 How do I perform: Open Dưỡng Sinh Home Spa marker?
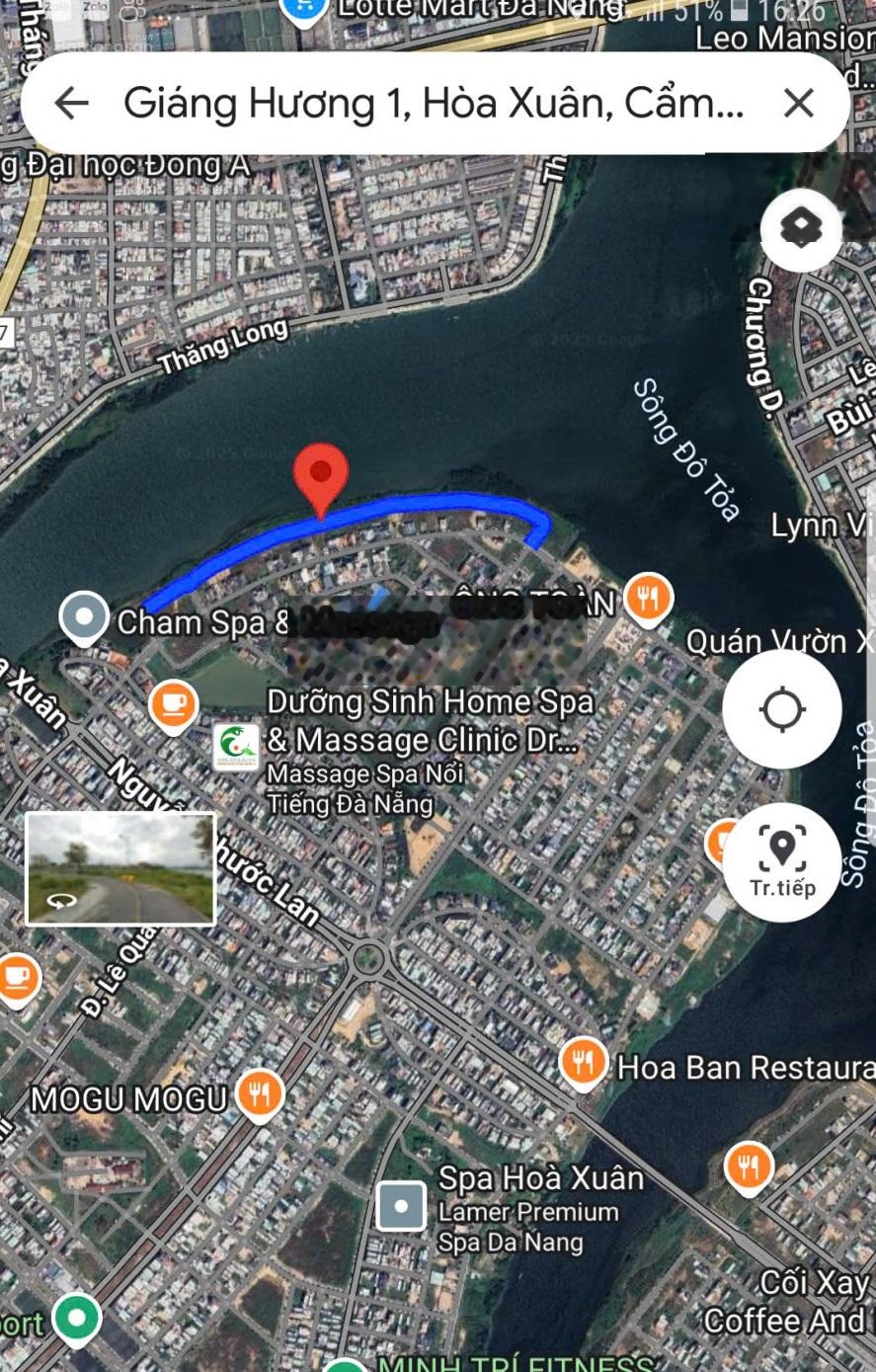[238, 747]
